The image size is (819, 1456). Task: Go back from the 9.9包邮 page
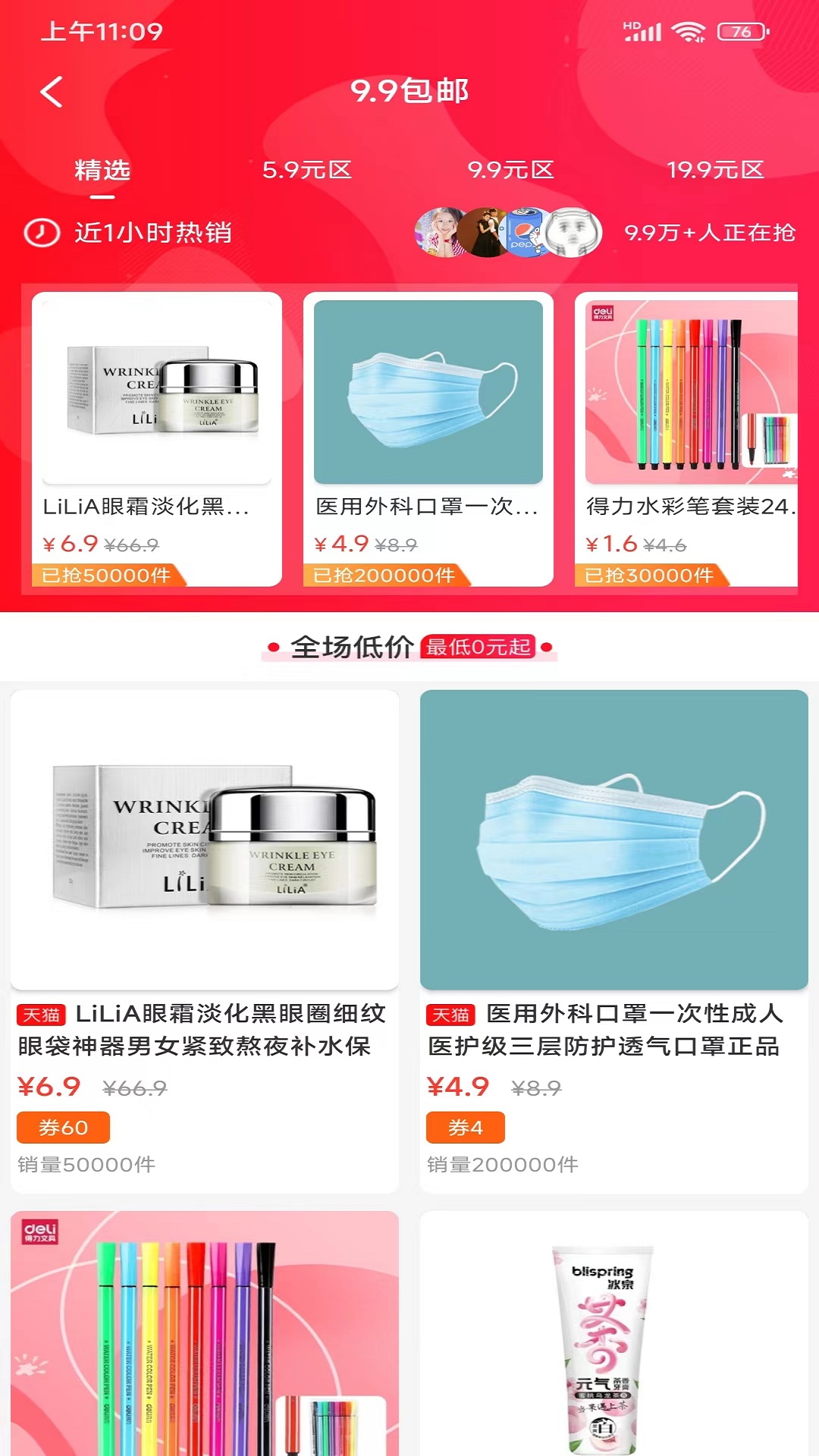pyautogui.click(x=52, y=93)
